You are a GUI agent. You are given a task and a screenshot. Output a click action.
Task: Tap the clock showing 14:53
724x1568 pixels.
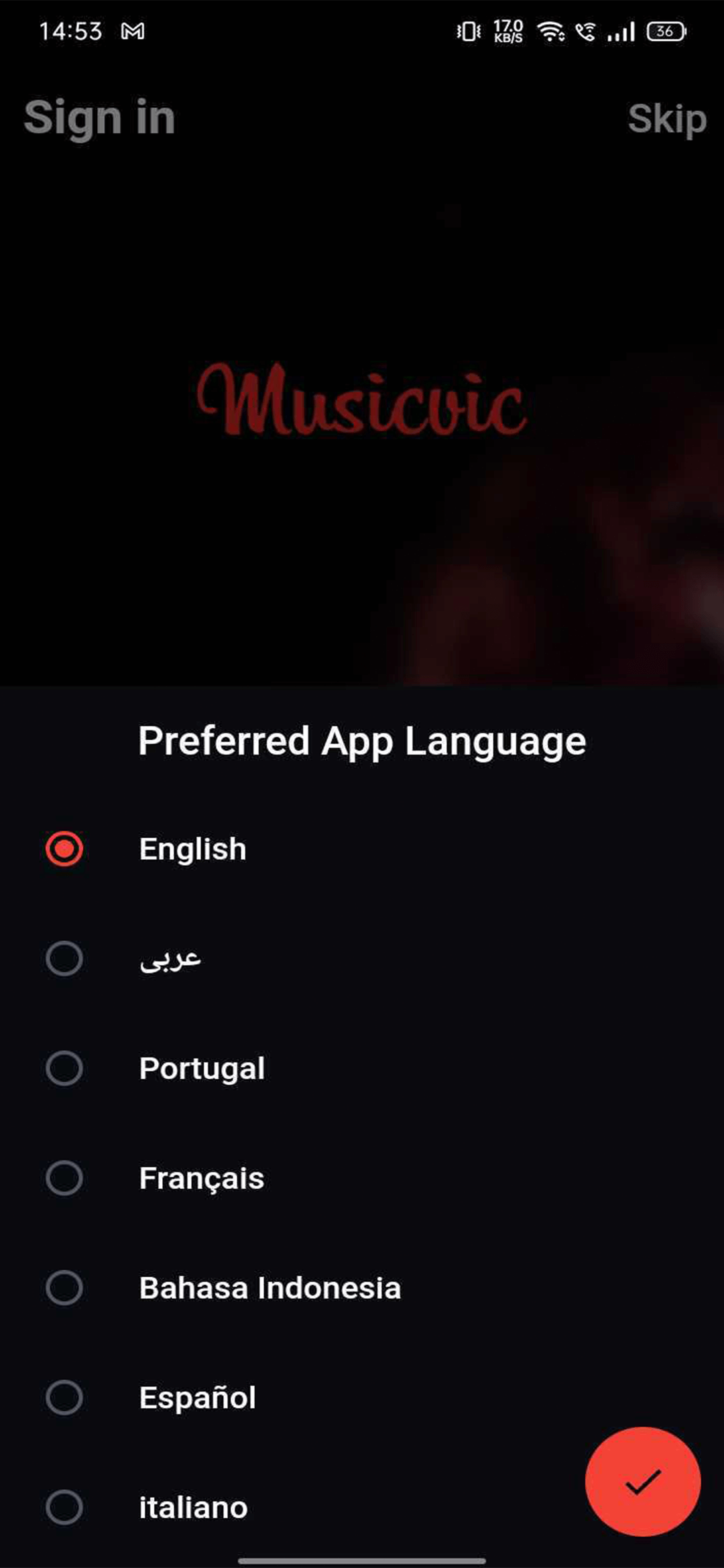click(70, 29)
